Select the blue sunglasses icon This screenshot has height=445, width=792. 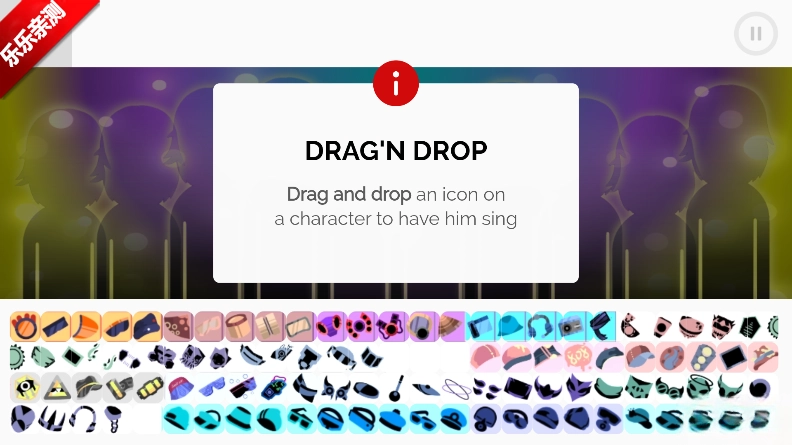coord(212,386)
